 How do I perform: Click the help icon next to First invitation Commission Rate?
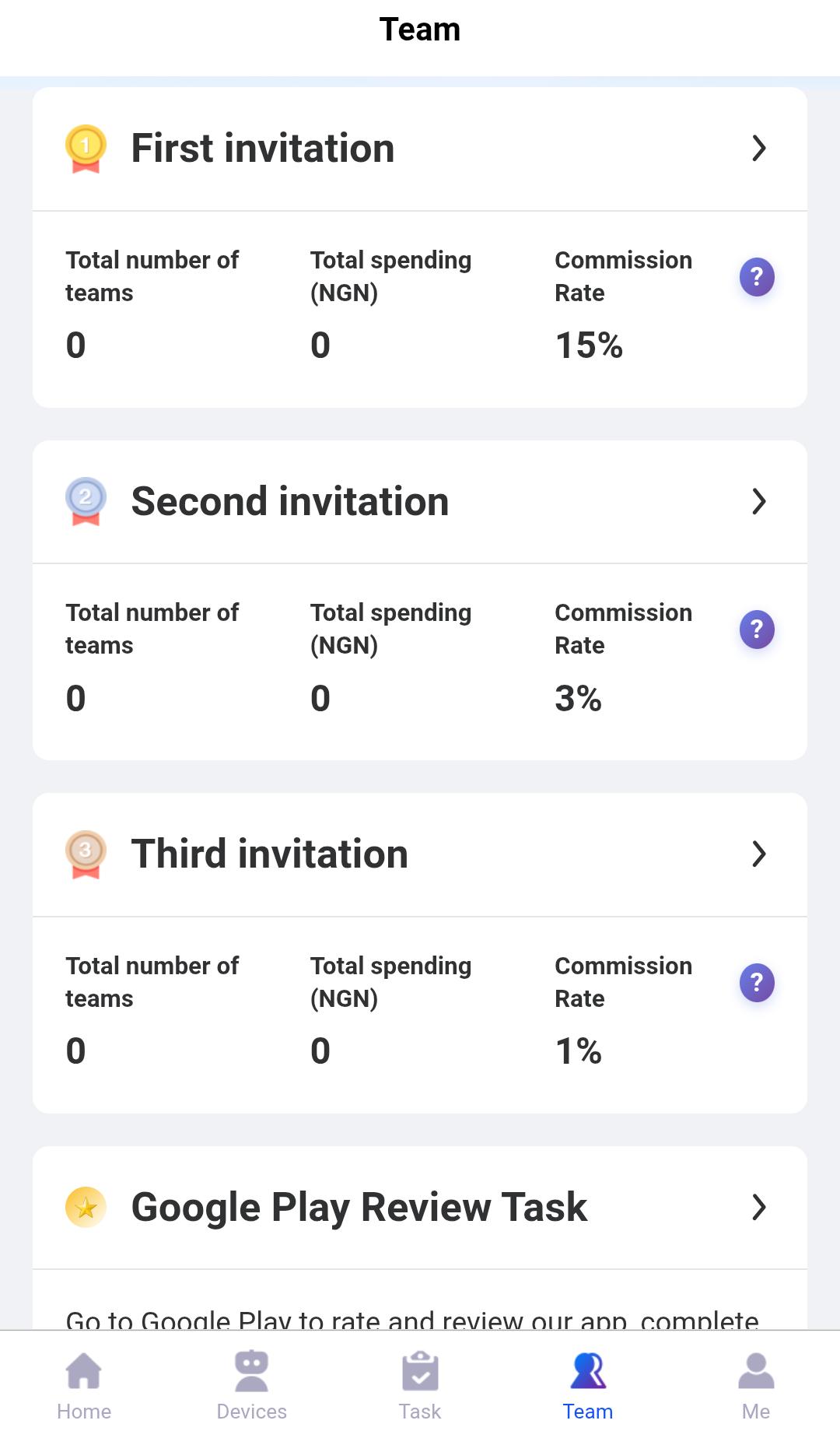tap(757, 276)
